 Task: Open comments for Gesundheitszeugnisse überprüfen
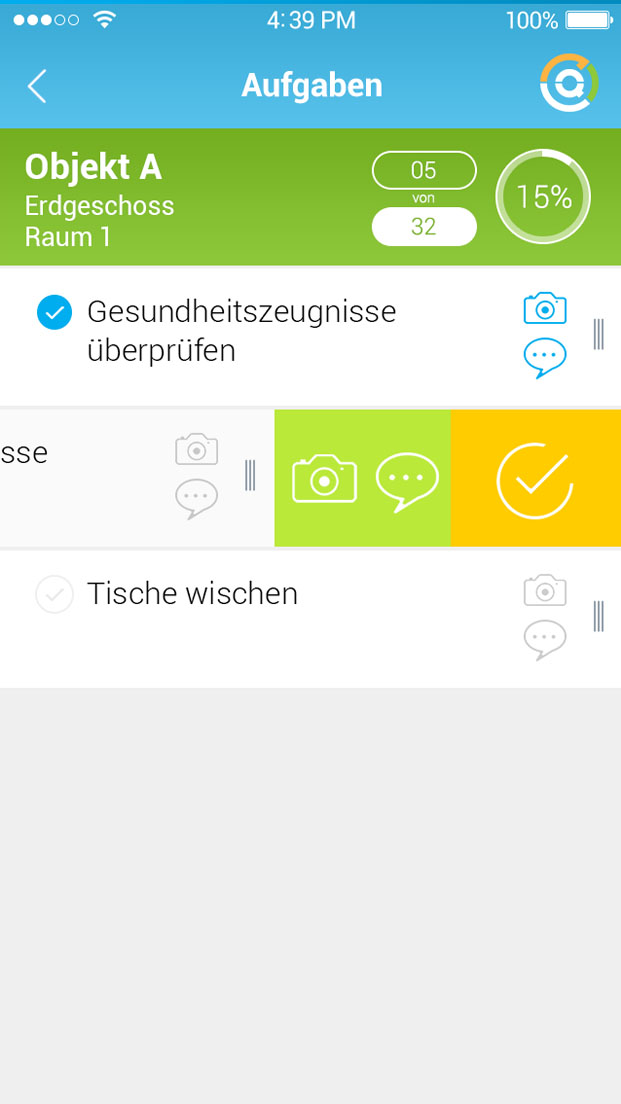(545, 357)
